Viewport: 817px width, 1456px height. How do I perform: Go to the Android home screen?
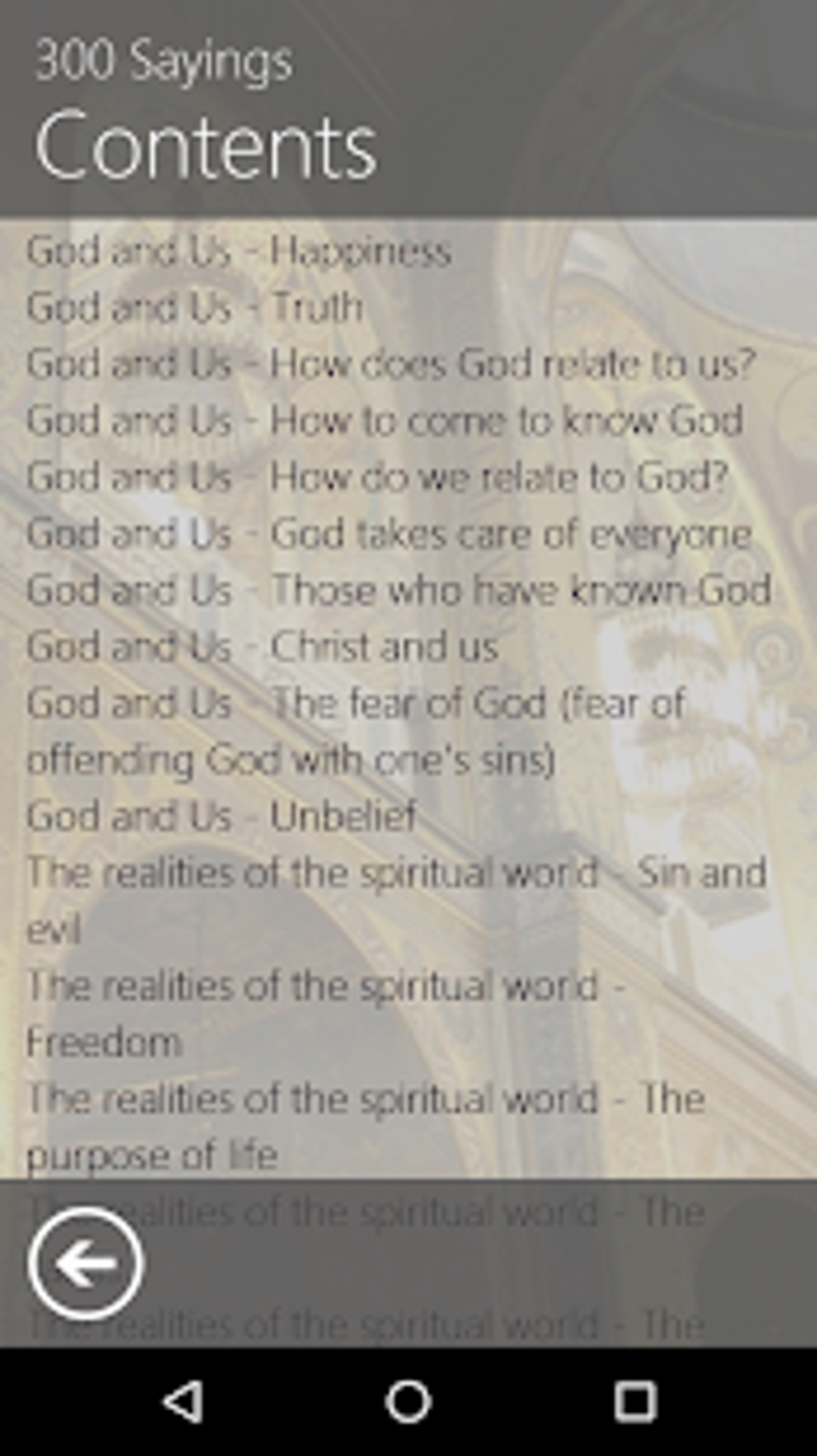[x=408, y=1402]
